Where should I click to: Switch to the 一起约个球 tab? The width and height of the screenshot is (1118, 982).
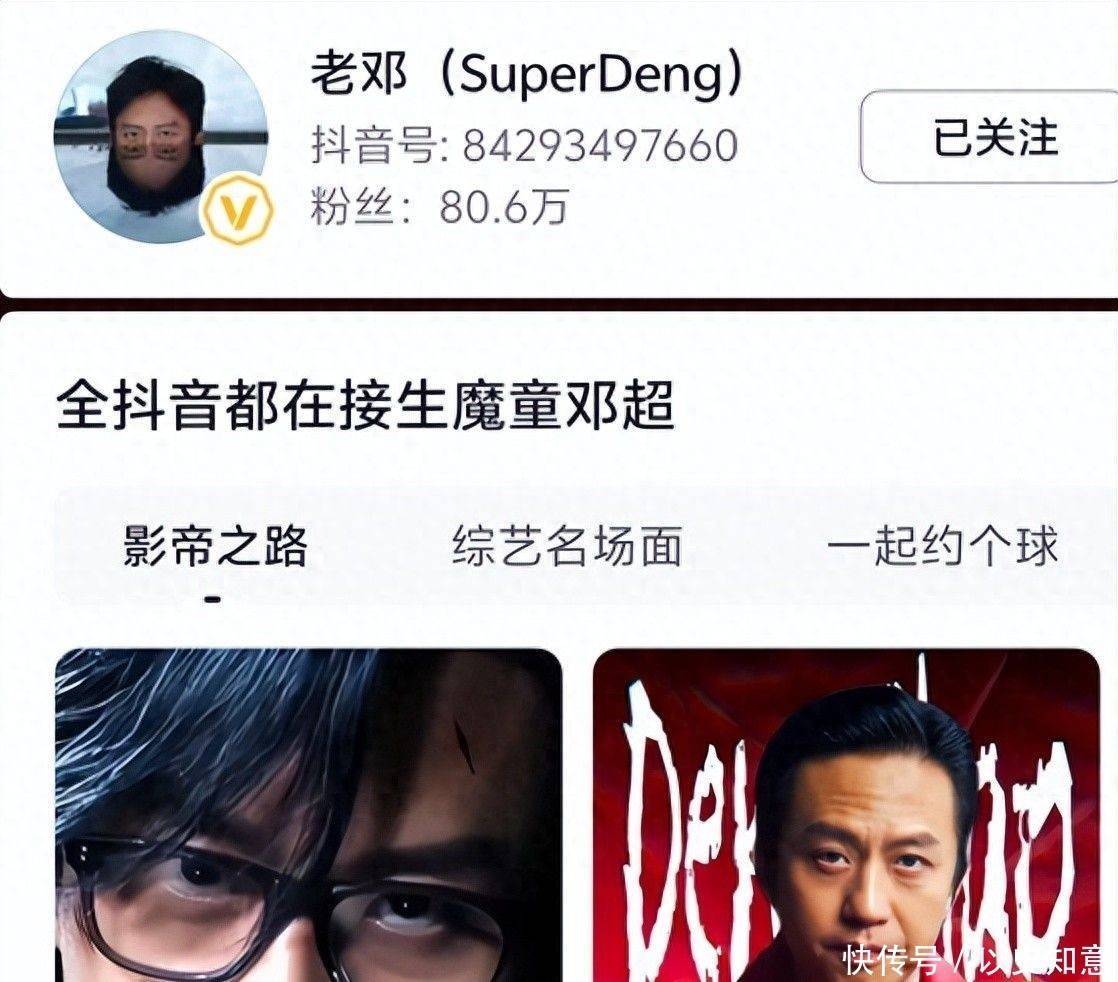tap(942, 547)
